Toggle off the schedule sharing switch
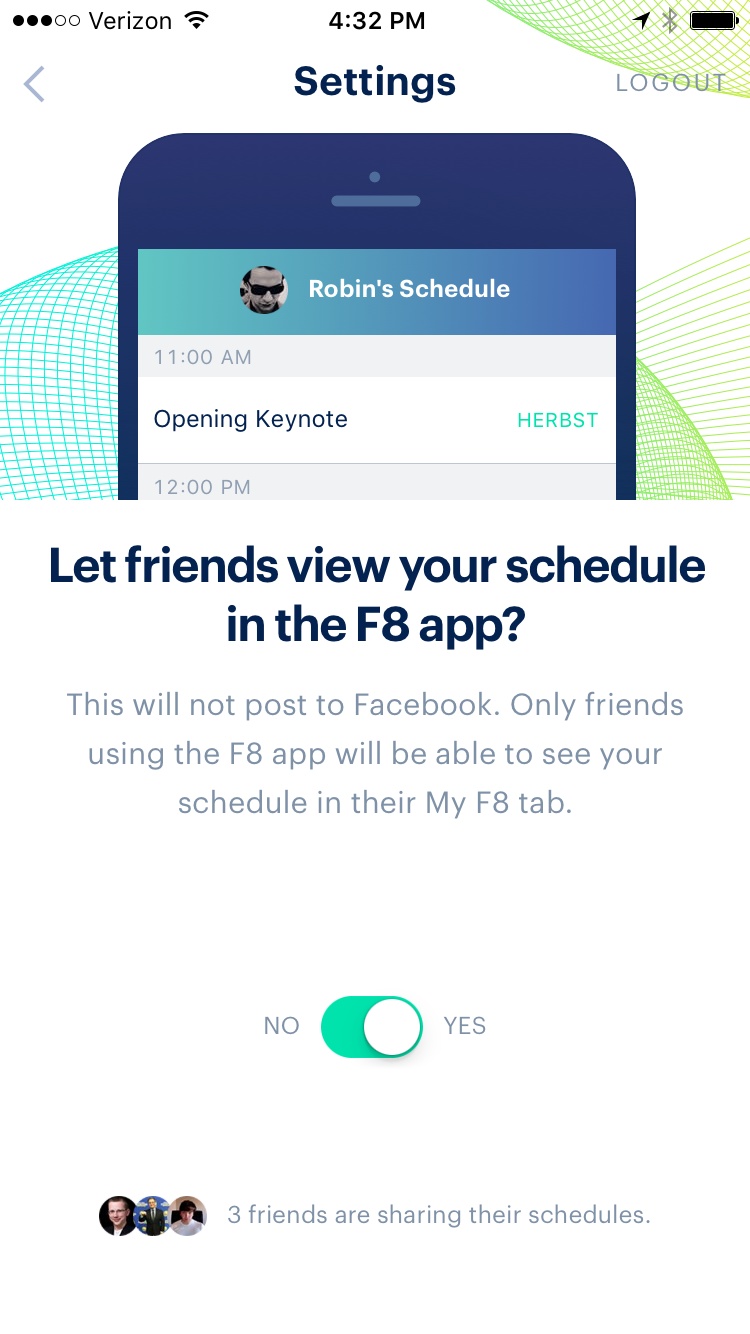The image size is (750, 1334). tap(371, 1027)
